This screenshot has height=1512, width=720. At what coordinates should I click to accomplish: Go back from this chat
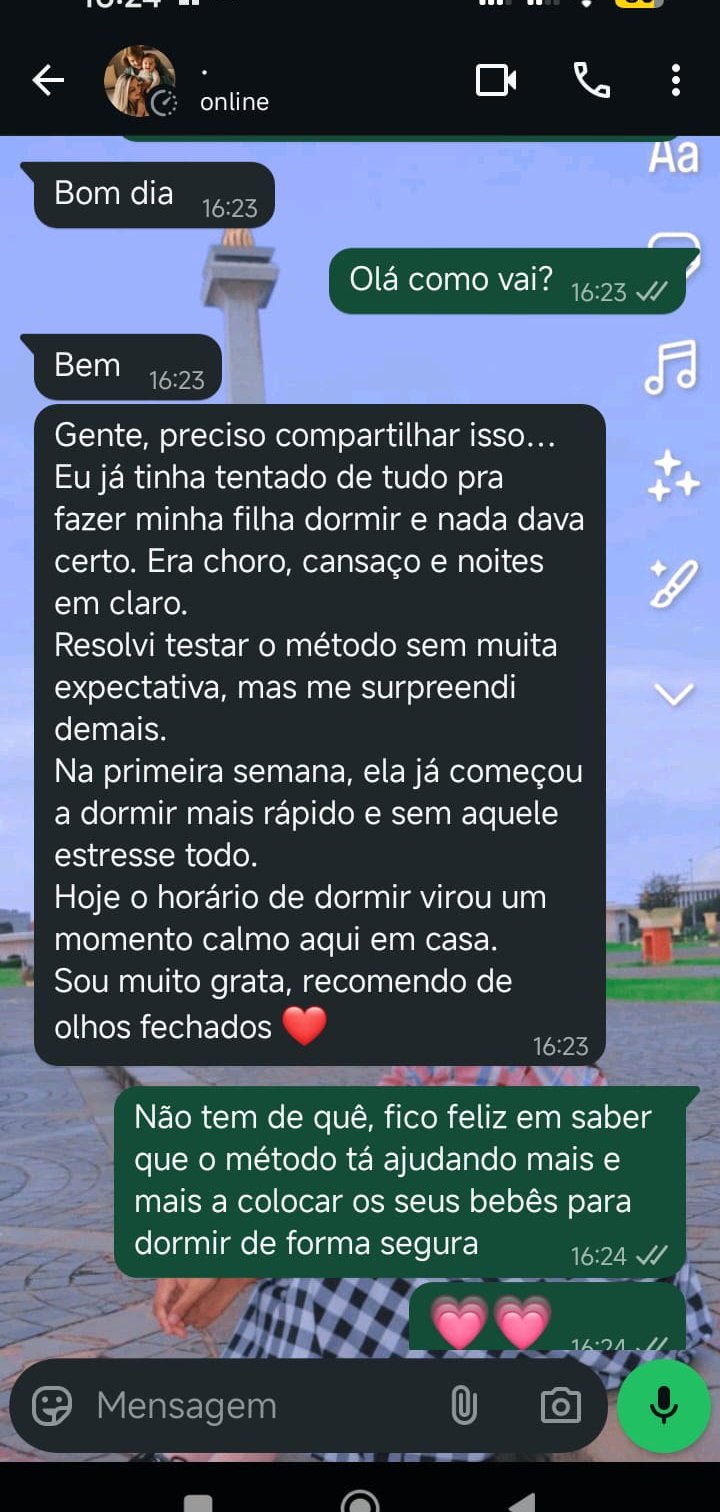click(x=47, y=81)
